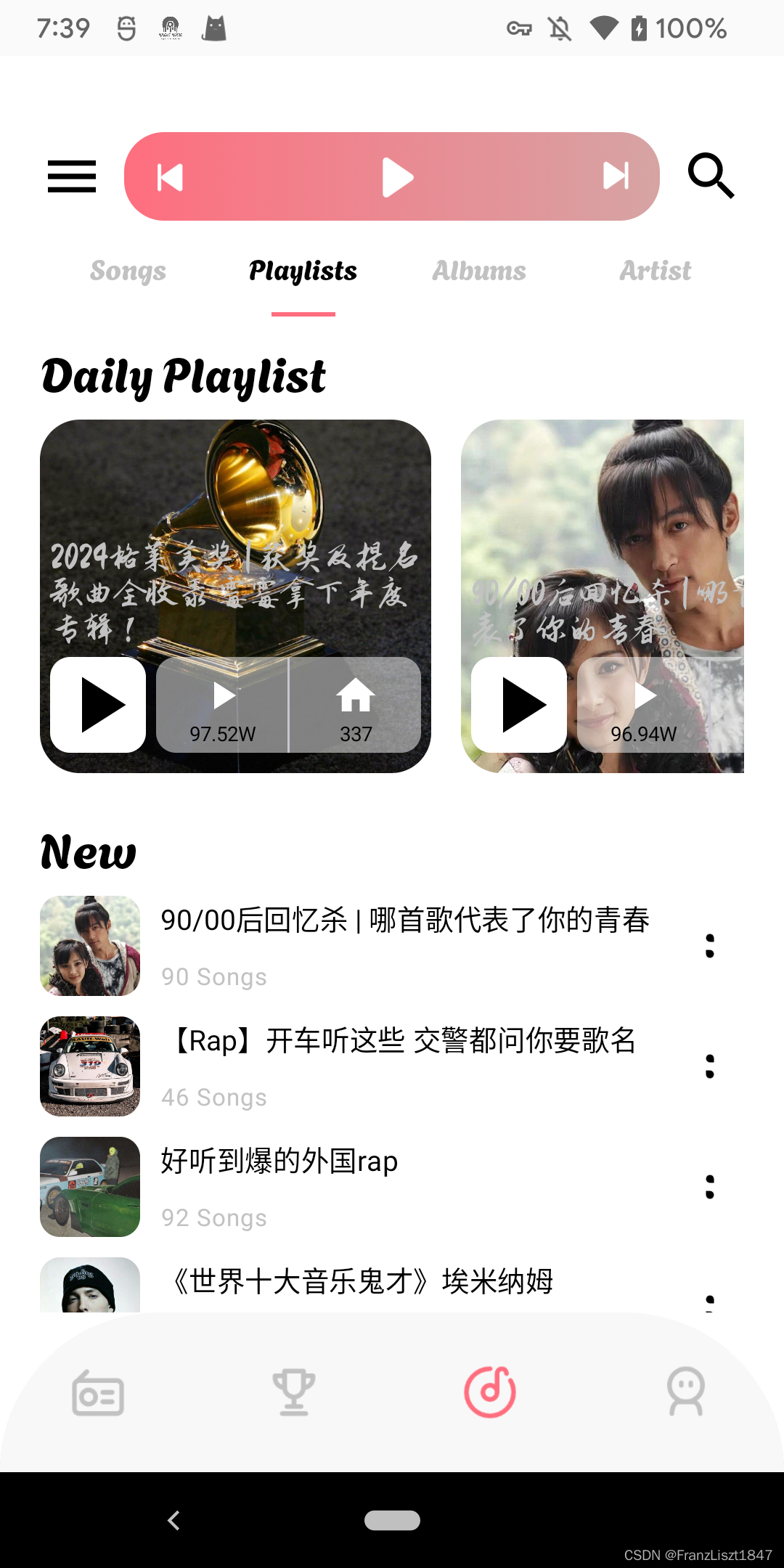Switch to the Albums tab
Screen dimensions: 784x1568
coord(479,271)
